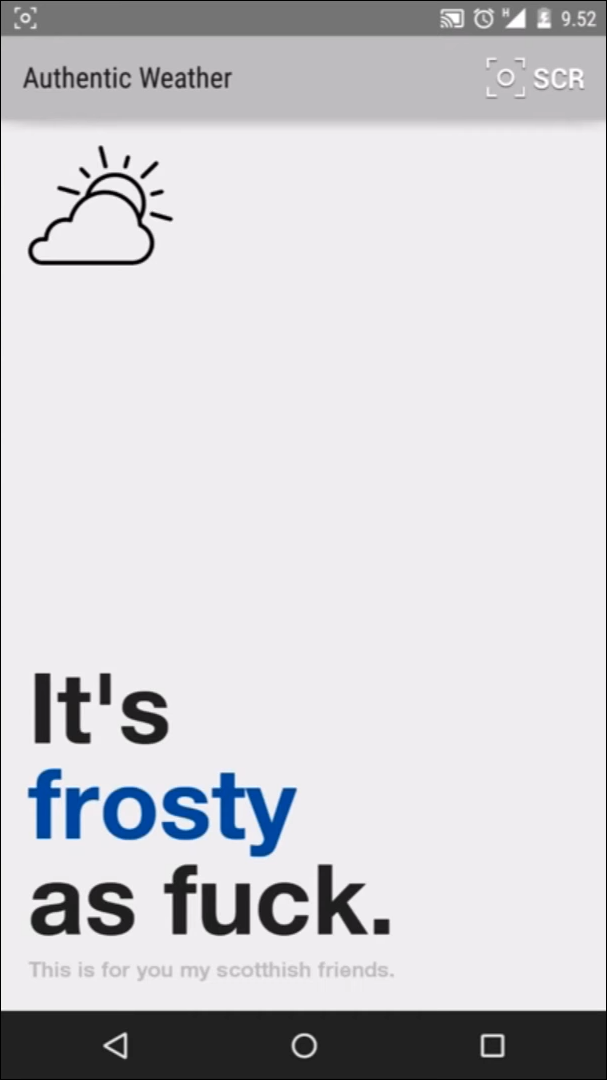Go back using the navigation bar
This screenshot has width=607, height=1080.
click(x=116, y=1046)
